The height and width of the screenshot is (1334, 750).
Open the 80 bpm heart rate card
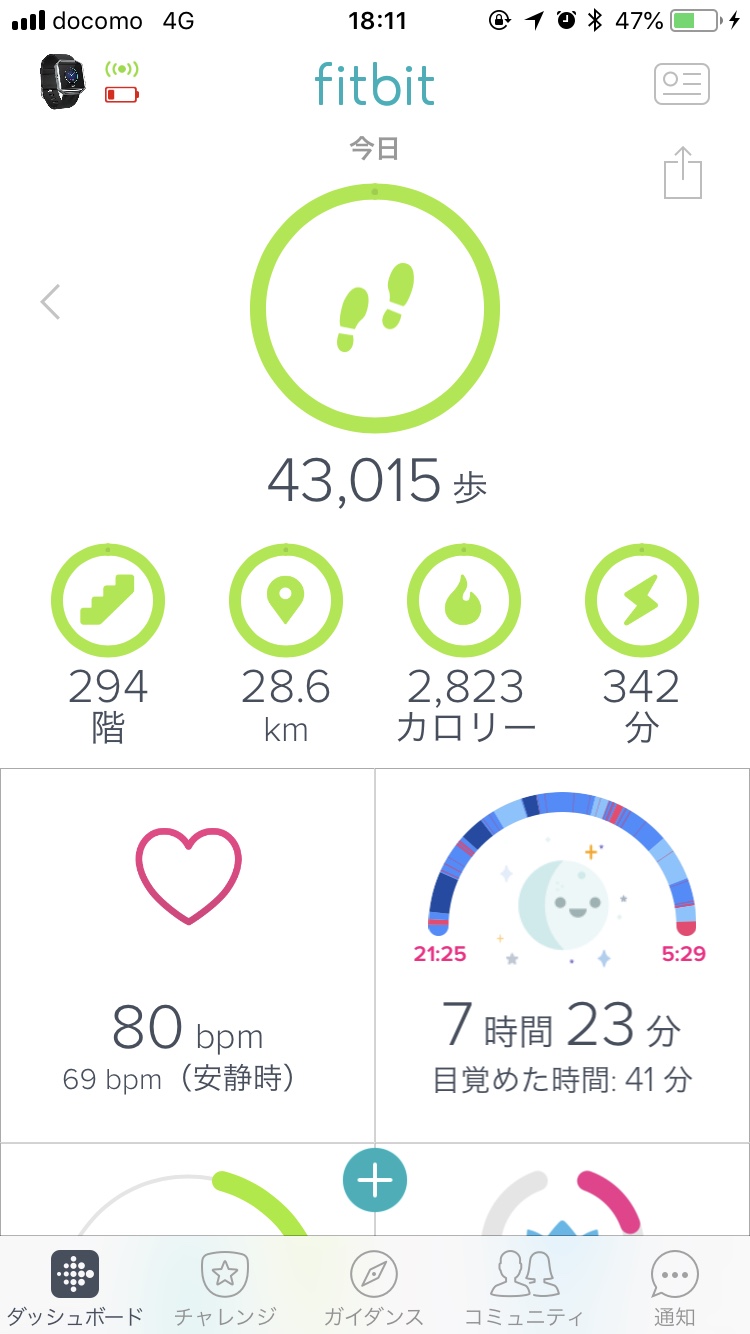(x=188, y=955)
